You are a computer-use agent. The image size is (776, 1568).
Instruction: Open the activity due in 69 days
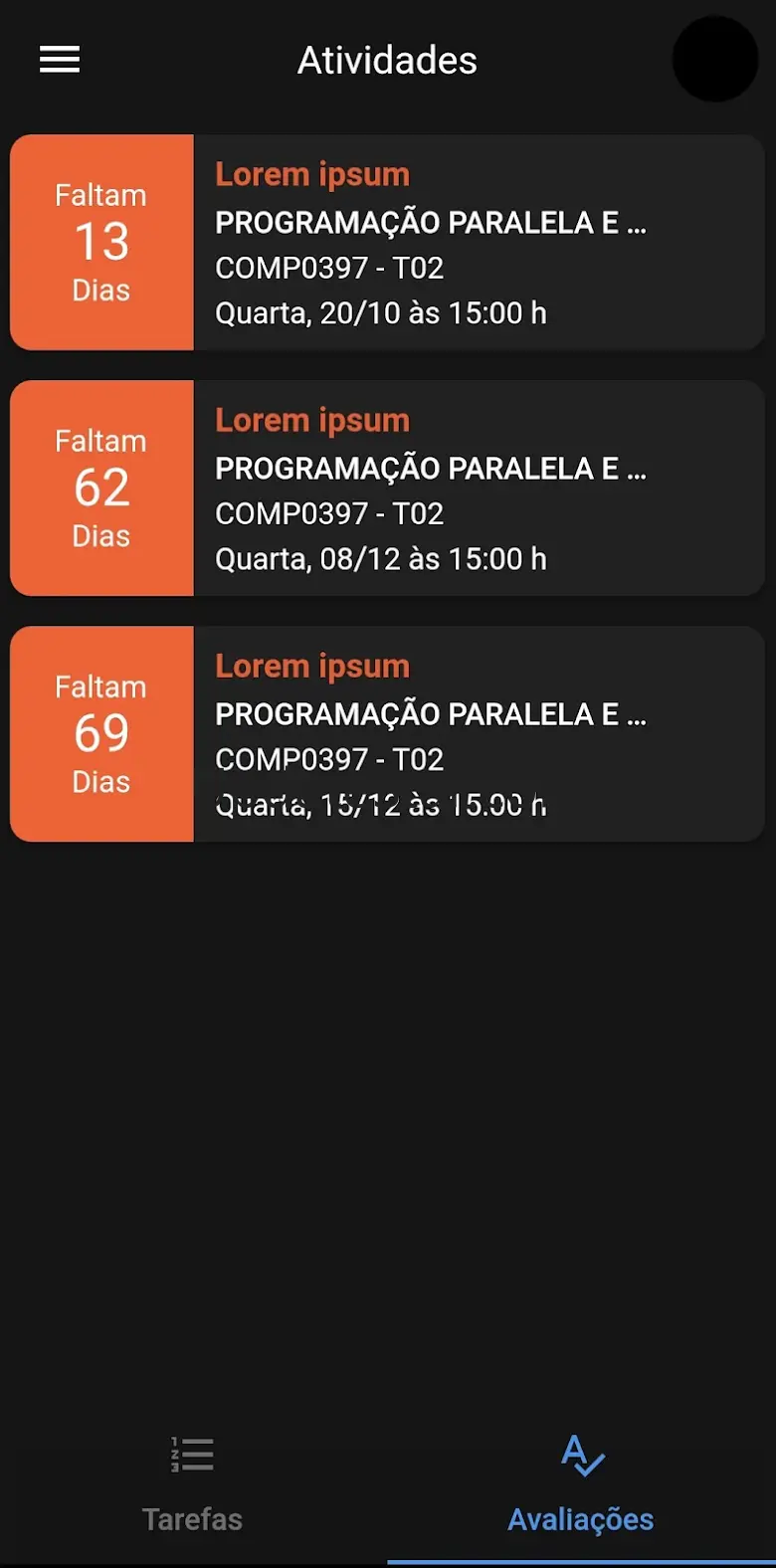[x=388, y=734]
